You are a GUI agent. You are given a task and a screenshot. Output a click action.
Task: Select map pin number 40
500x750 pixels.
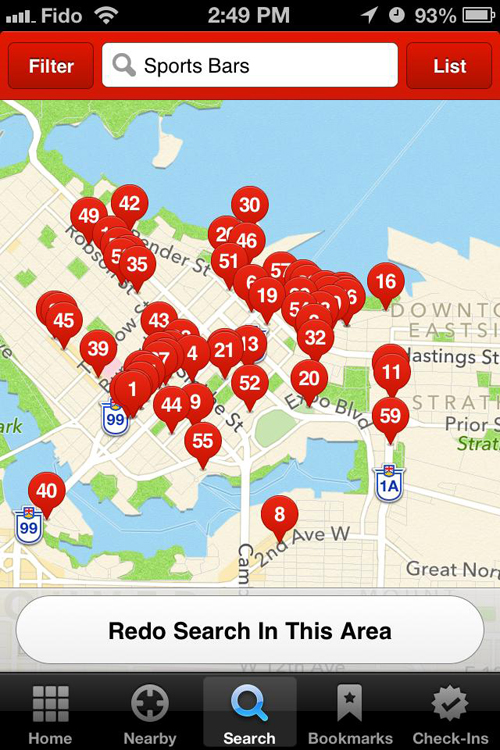point(46,491)
